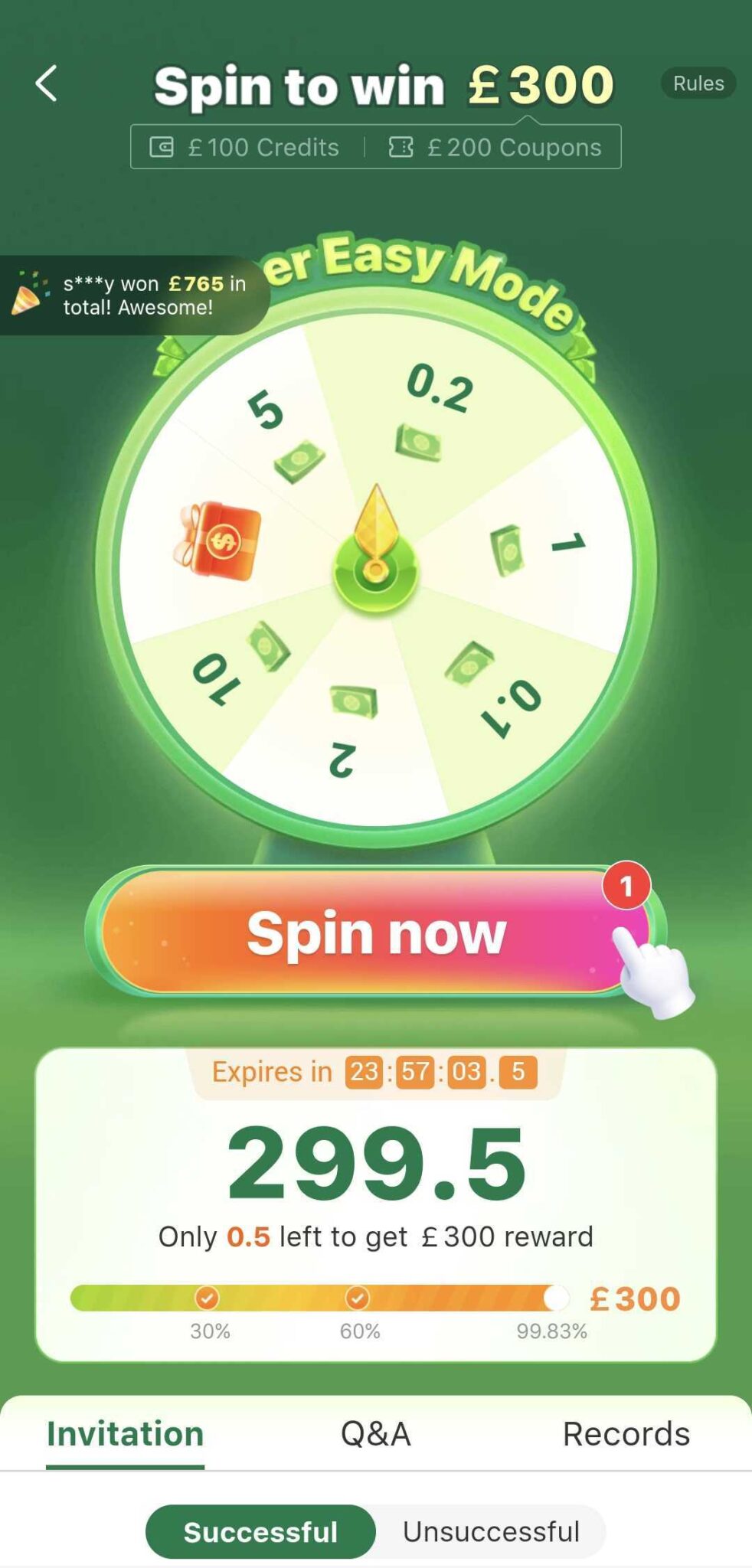Tap the Spin now button
Image resolution: width=752 pixels, height=1568 pixels.
click(x=375, y=933)
